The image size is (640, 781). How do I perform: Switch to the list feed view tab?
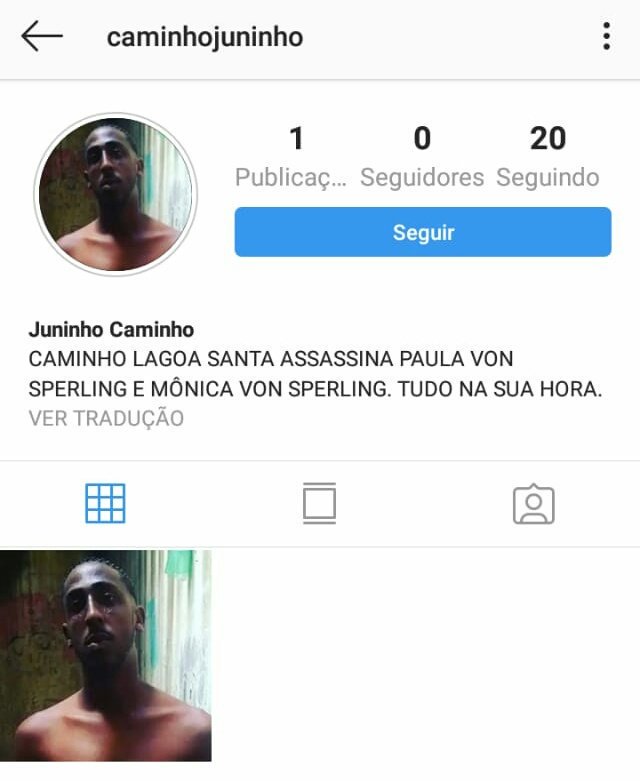coord(319,503)
